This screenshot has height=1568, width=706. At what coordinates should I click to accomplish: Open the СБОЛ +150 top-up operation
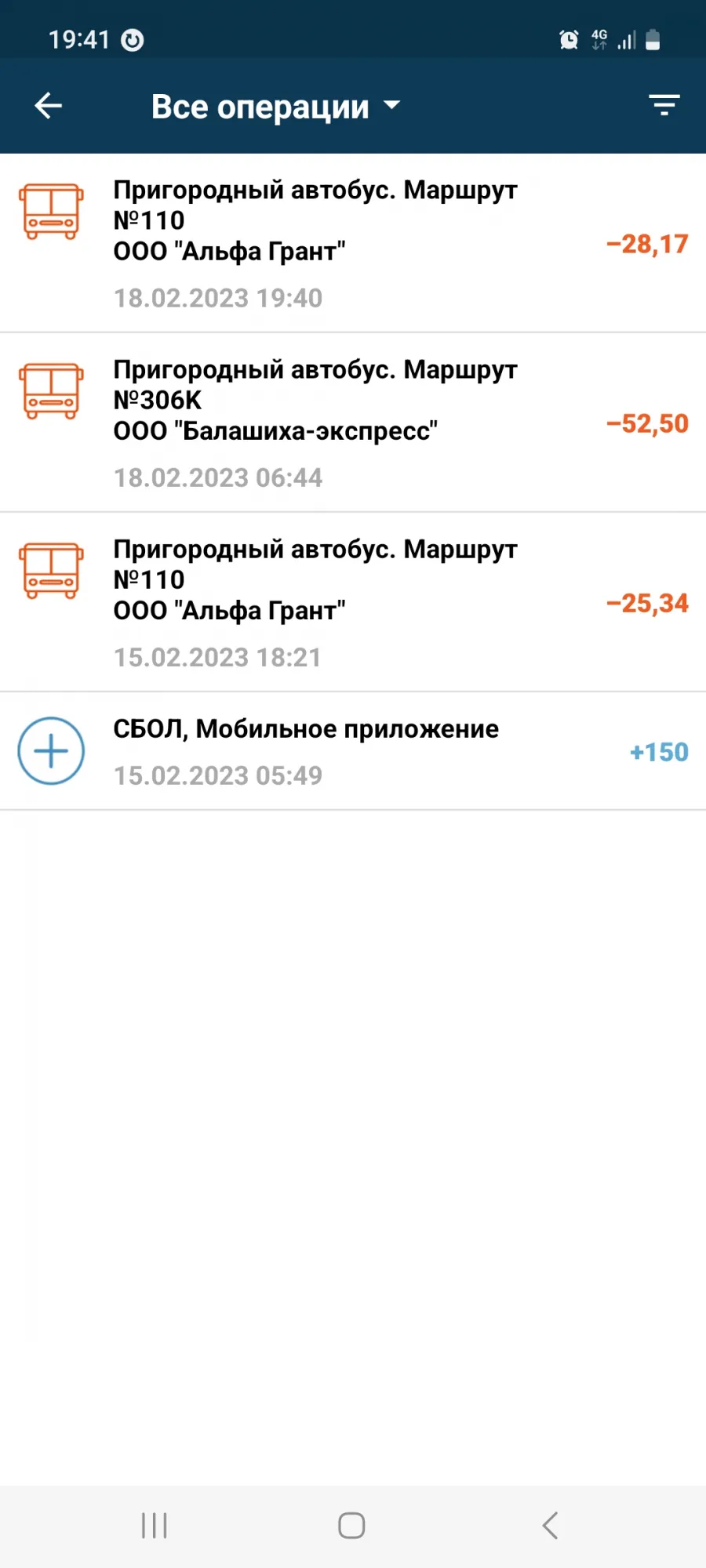click(x=353, y=751)
